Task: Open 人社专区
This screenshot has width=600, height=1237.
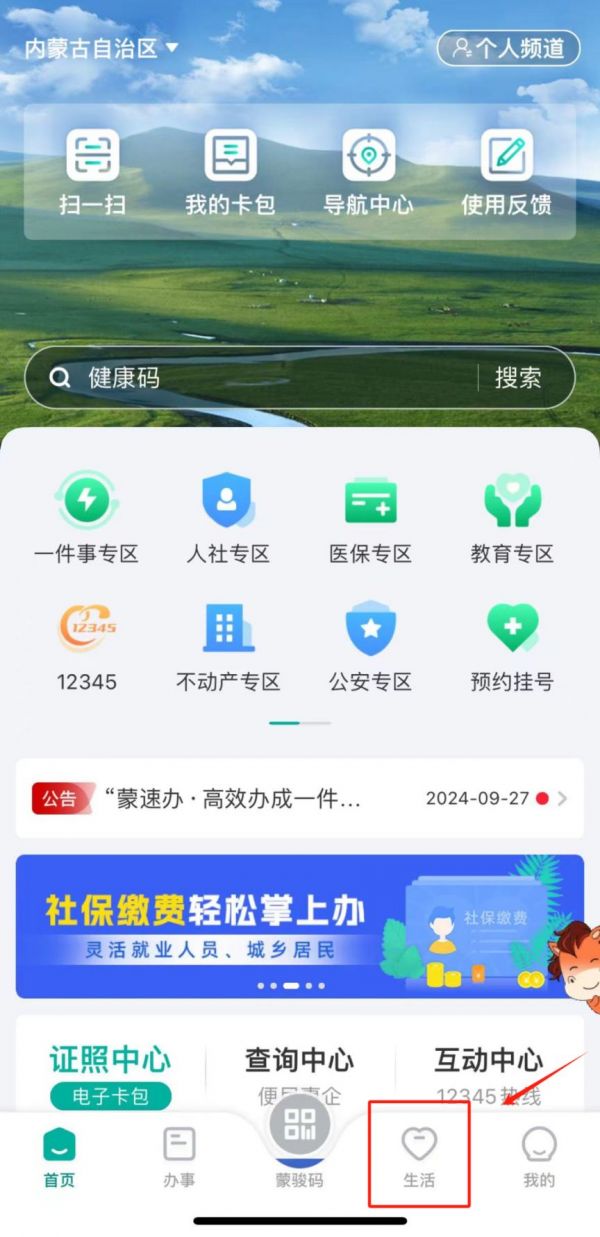Action: [x=228, y=520]
